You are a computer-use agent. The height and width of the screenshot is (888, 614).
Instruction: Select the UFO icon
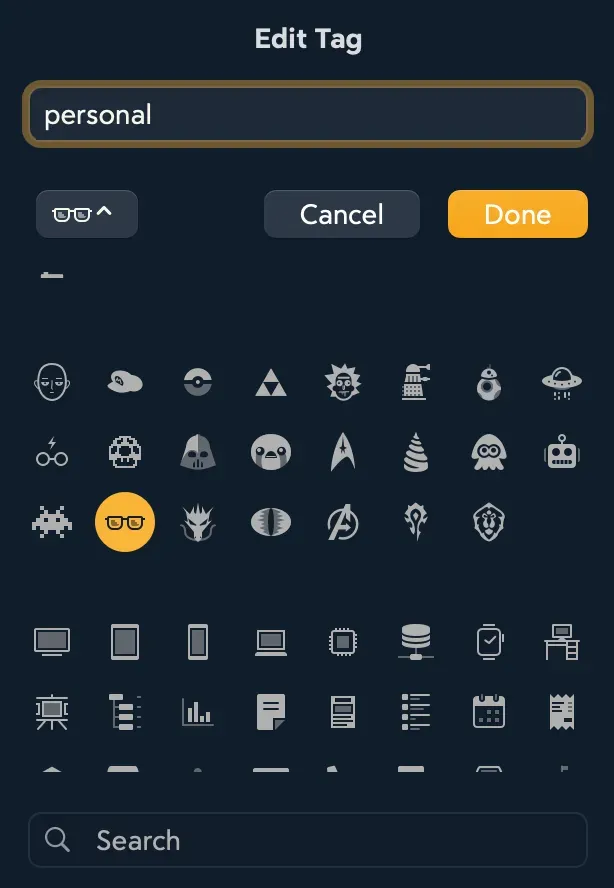click(x=562, y=381)
